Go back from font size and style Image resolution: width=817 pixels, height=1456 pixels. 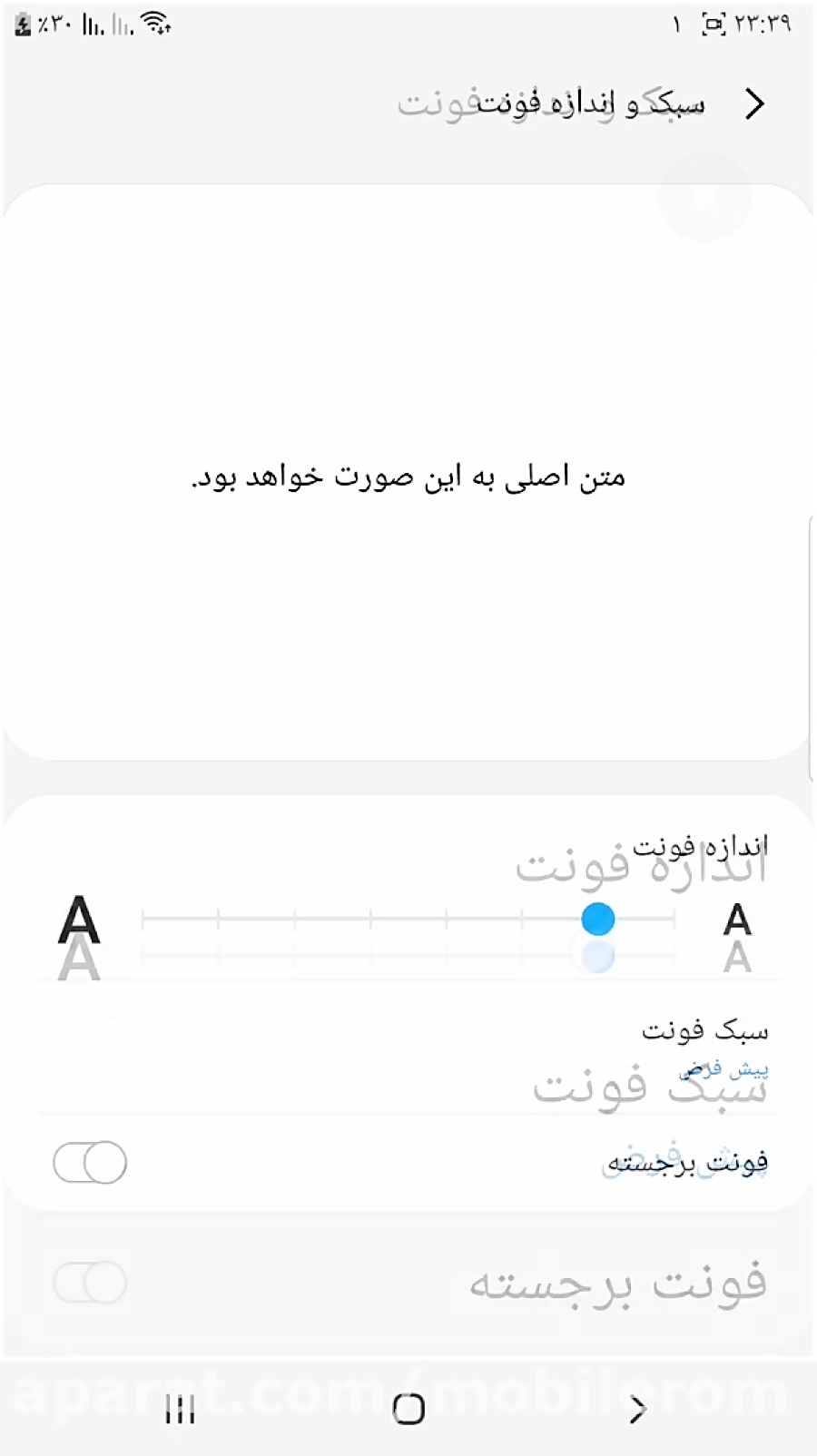click(754, 104)
